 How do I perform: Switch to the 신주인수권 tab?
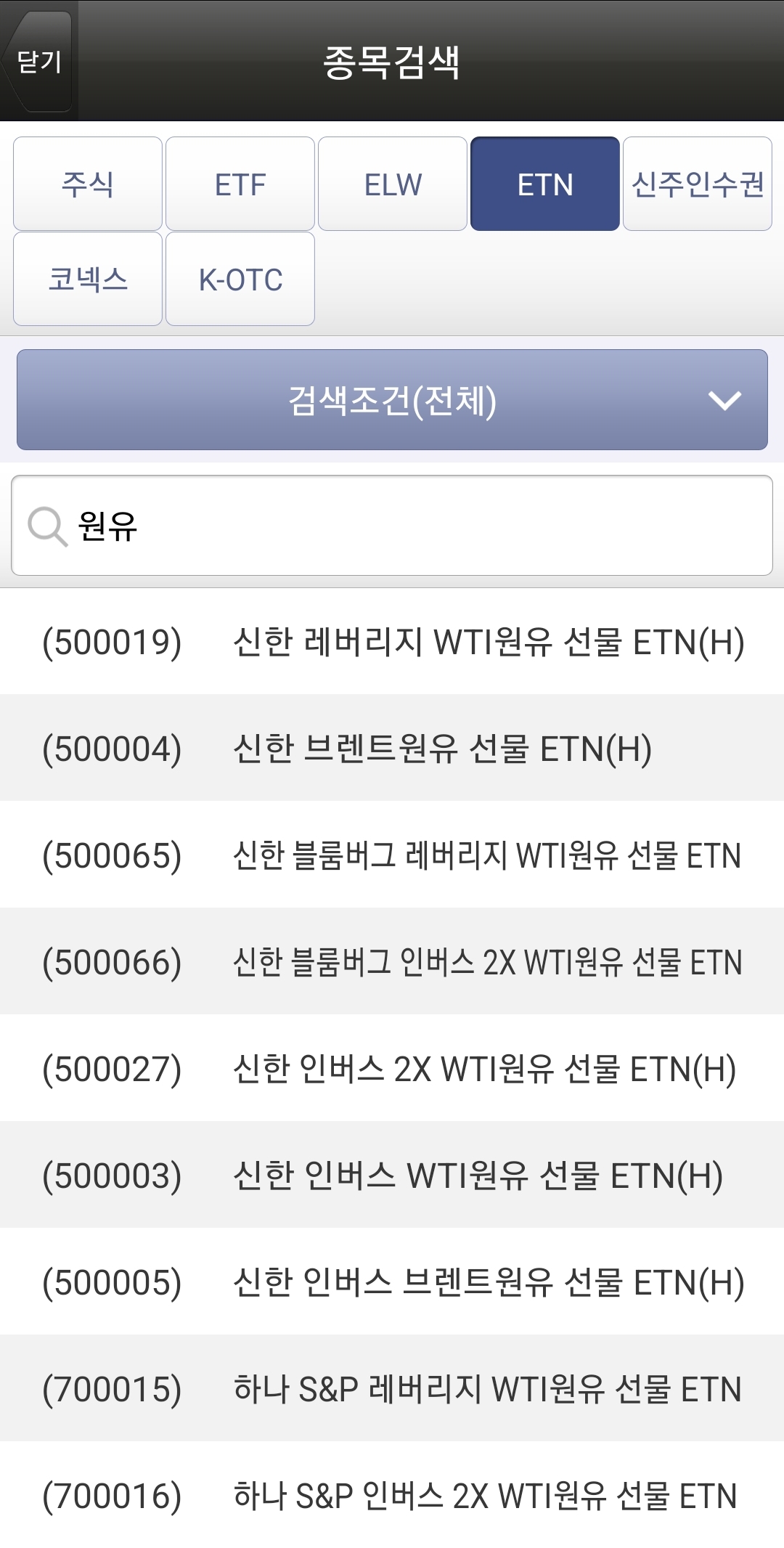pyautogui.click(x=698, y=184)
